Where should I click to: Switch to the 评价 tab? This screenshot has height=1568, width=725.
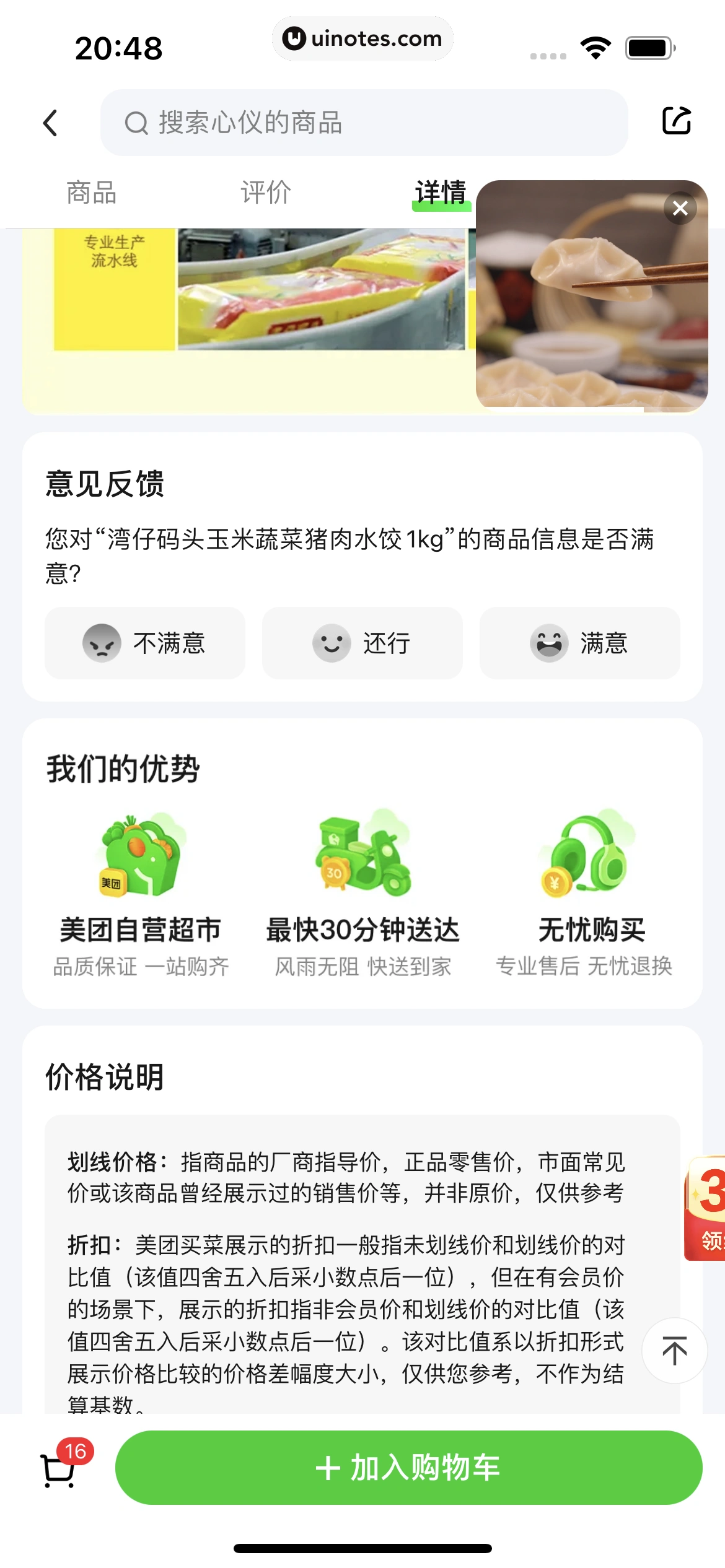[266, 193]
